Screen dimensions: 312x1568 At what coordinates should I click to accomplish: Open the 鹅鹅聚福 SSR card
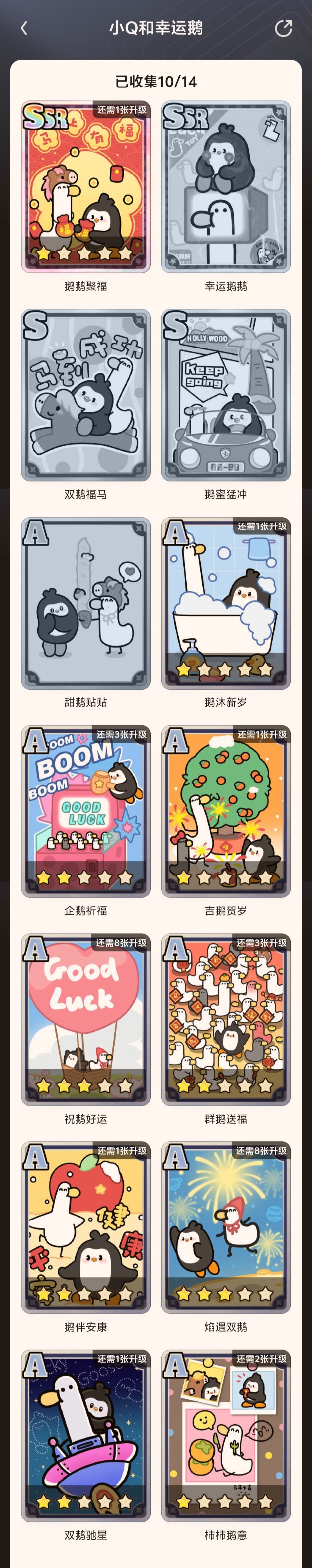point(86,186)
